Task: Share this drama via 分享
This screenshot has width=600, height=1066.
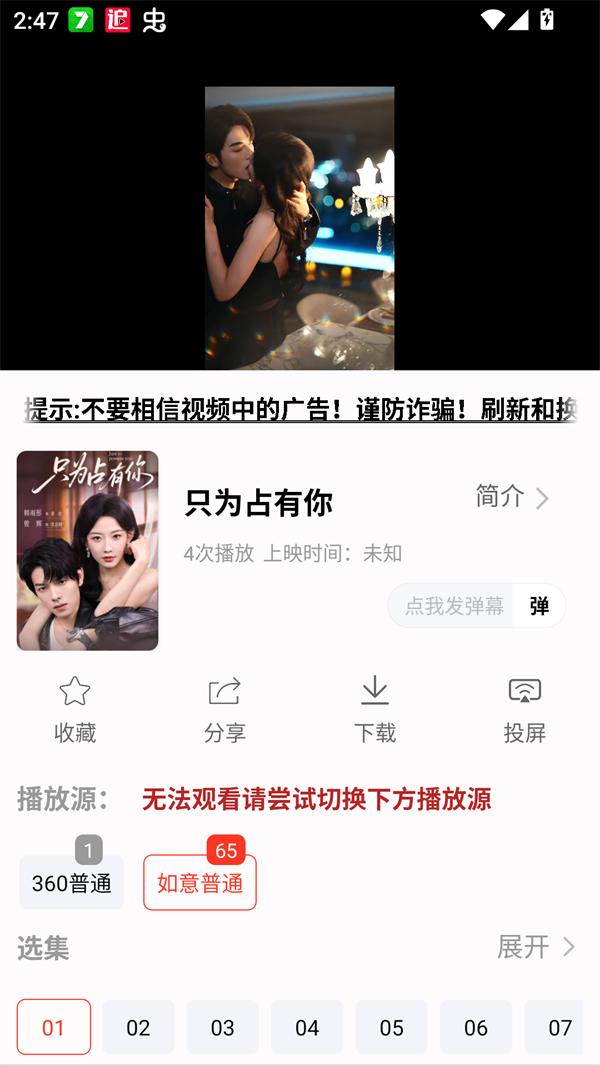Action: 225,709
